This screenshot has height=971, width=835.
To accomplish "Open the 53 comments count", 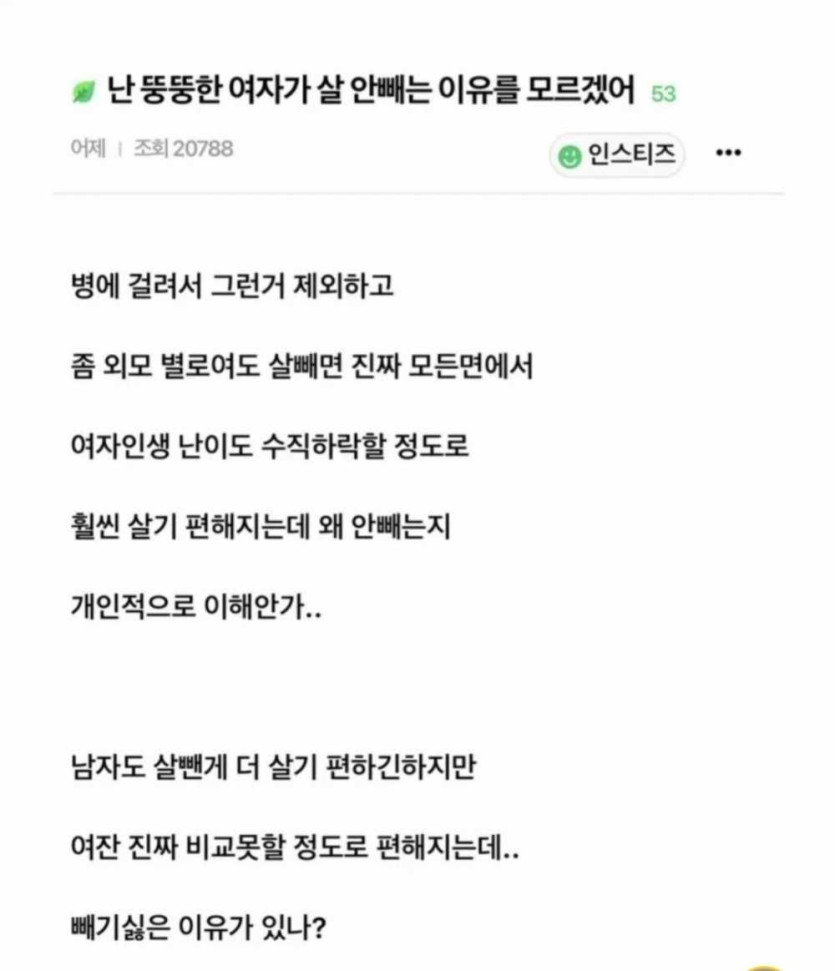I will pos(664,95).
